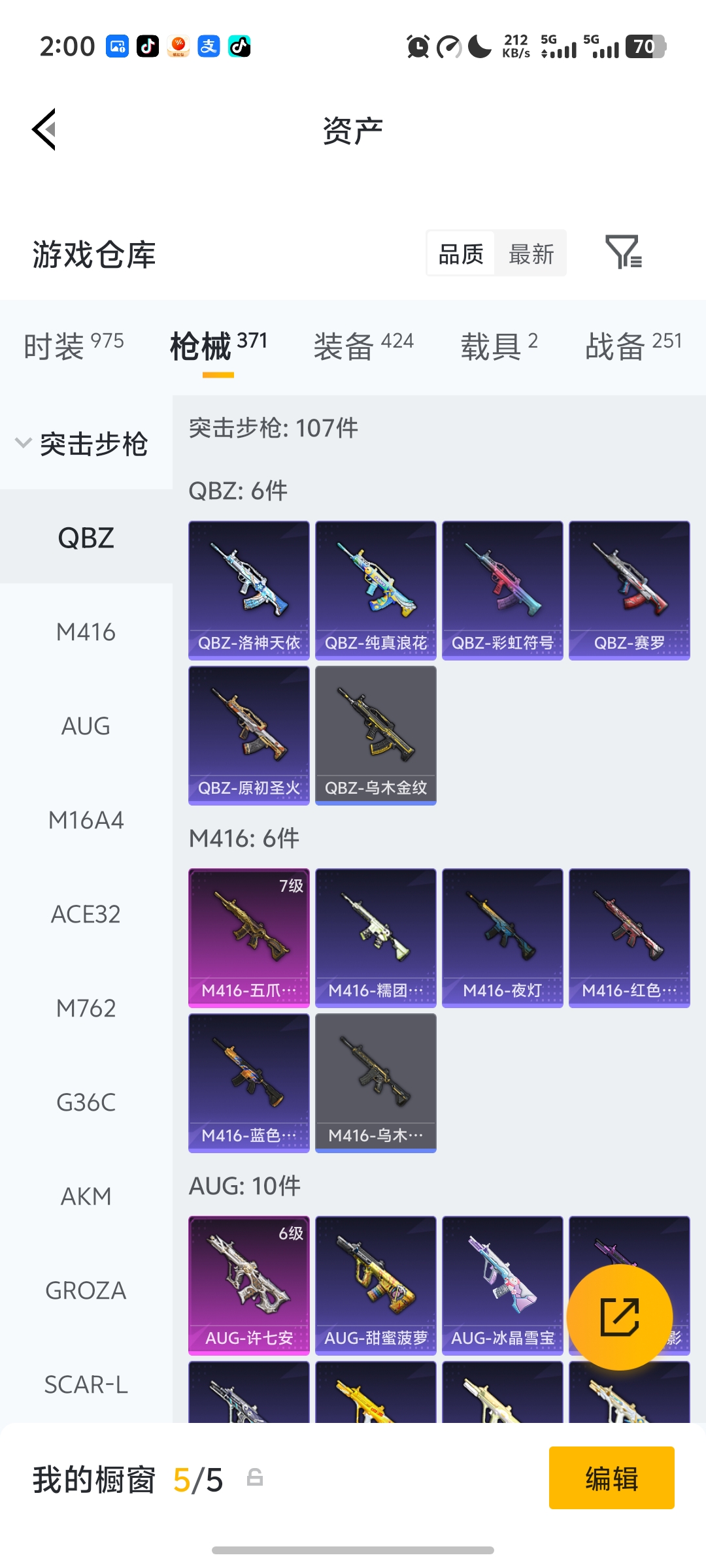Sort warehouse by 最新
The width and height of the screenshot is (706, 1568).
[x=531, y=253]
